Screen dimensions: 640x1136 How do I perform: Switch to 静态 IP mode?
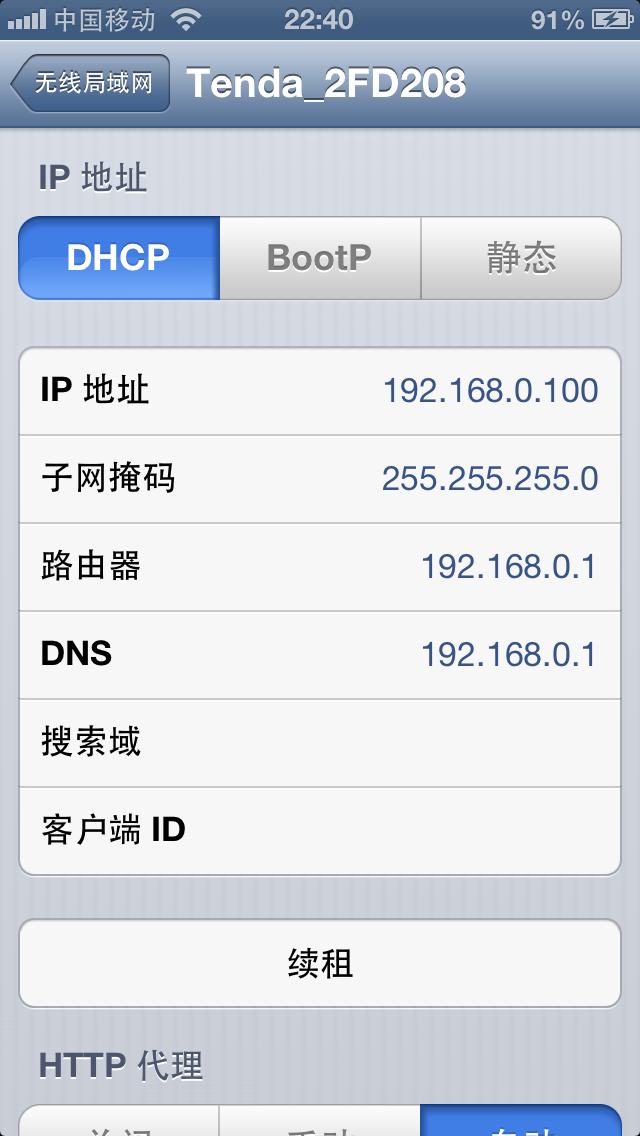coord(521,258)
